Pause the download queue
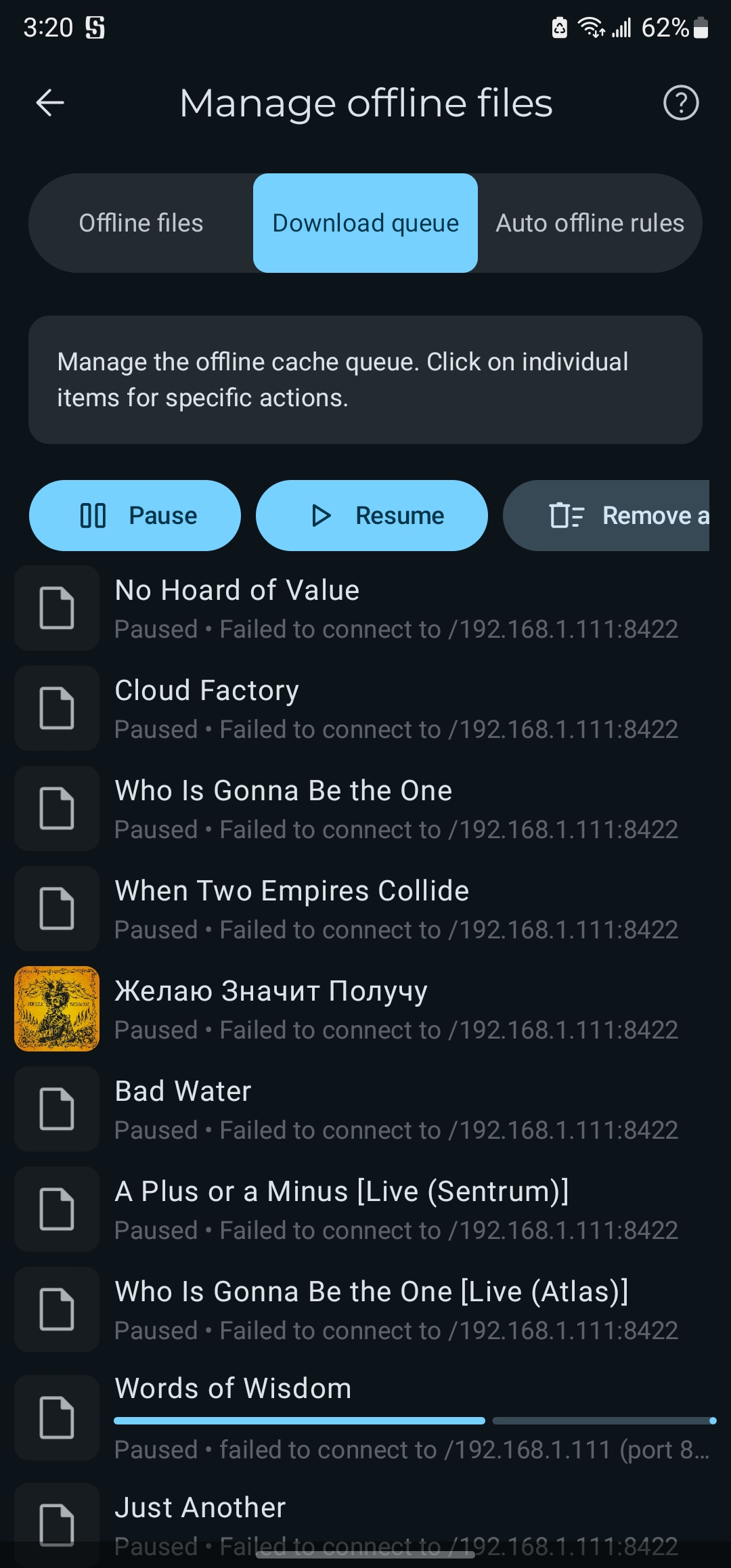This screenshot has width=731, height=1568. [x=135, y=516]
